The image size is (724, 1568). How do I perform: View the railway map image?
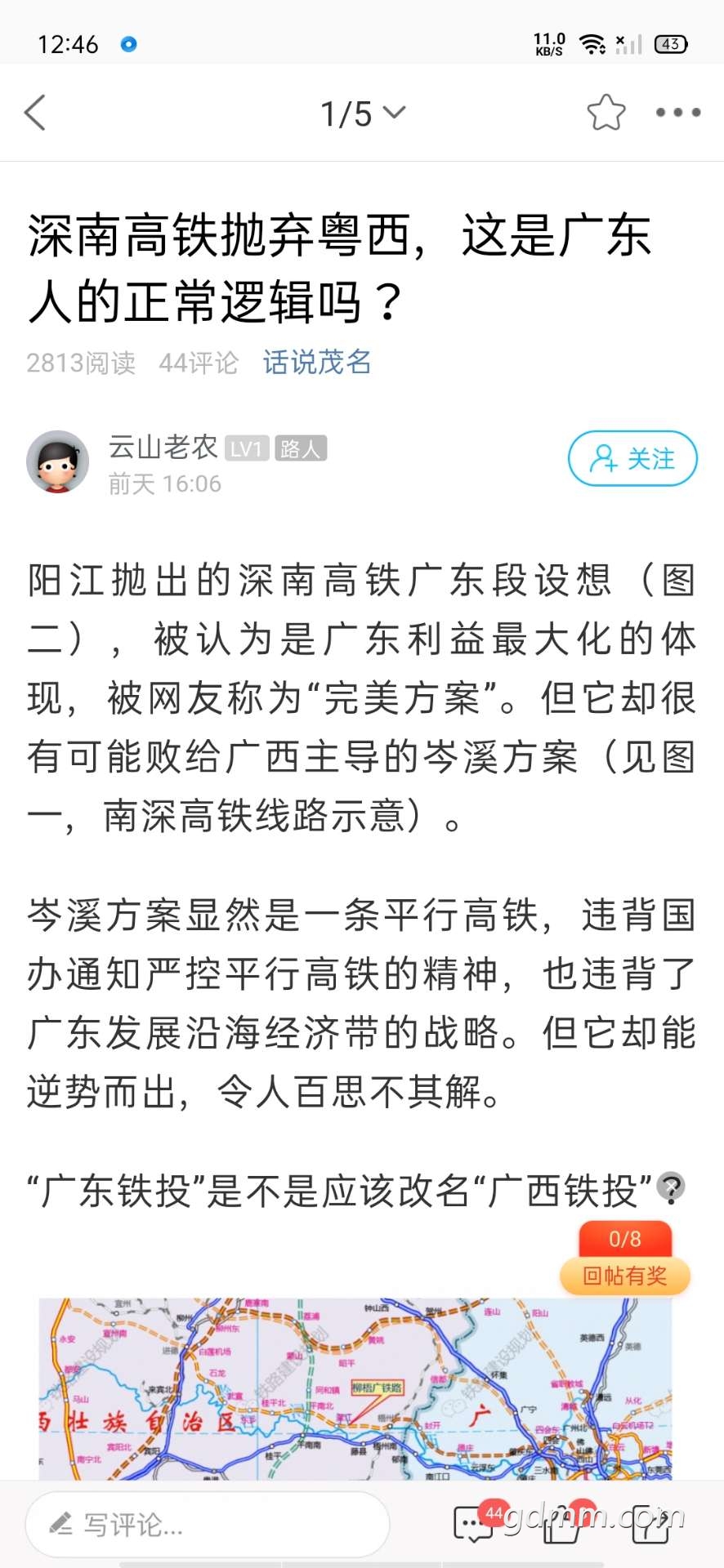click(355, 1388)
